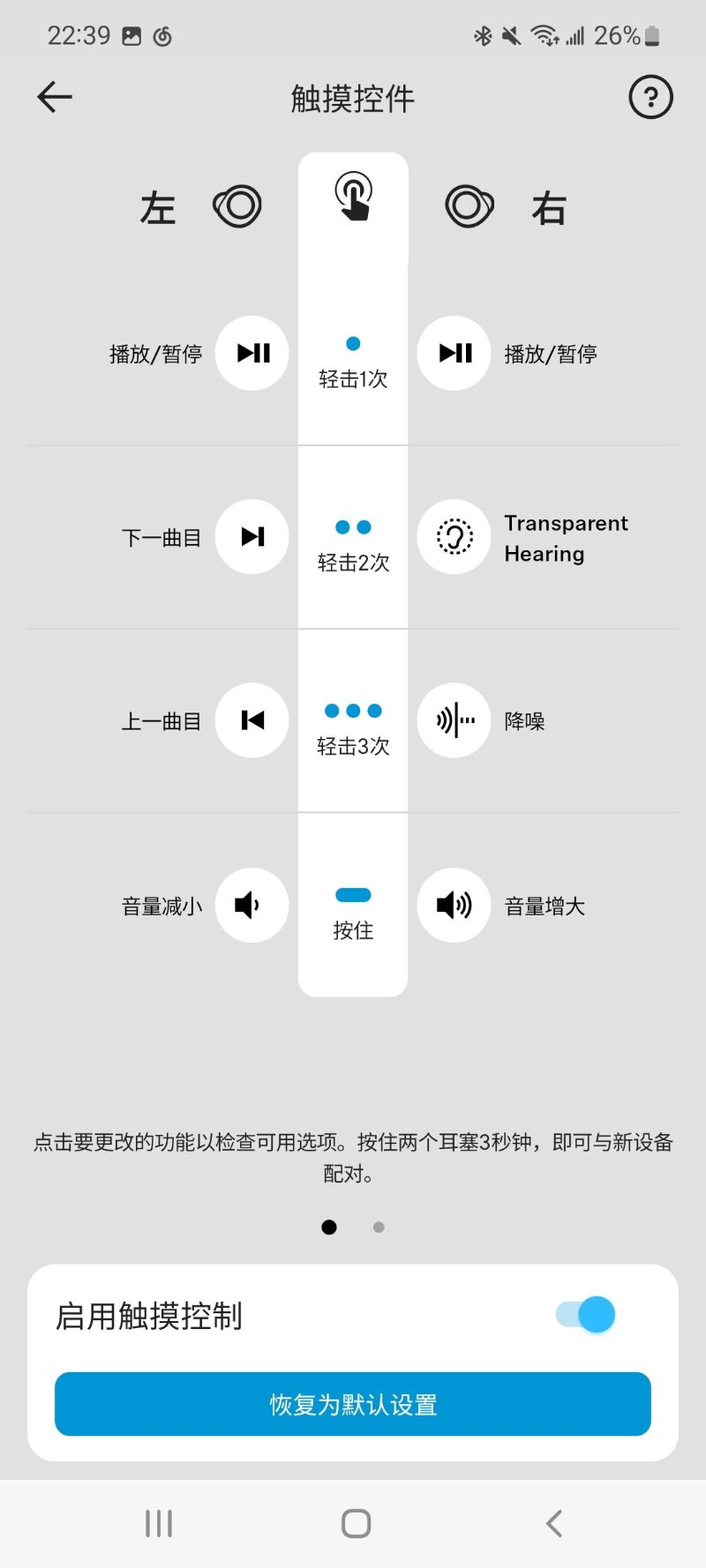Change right hold 音量增大 action
Image resolution: width=706 pixels, height=1568 pixels.
click(454, 906)
